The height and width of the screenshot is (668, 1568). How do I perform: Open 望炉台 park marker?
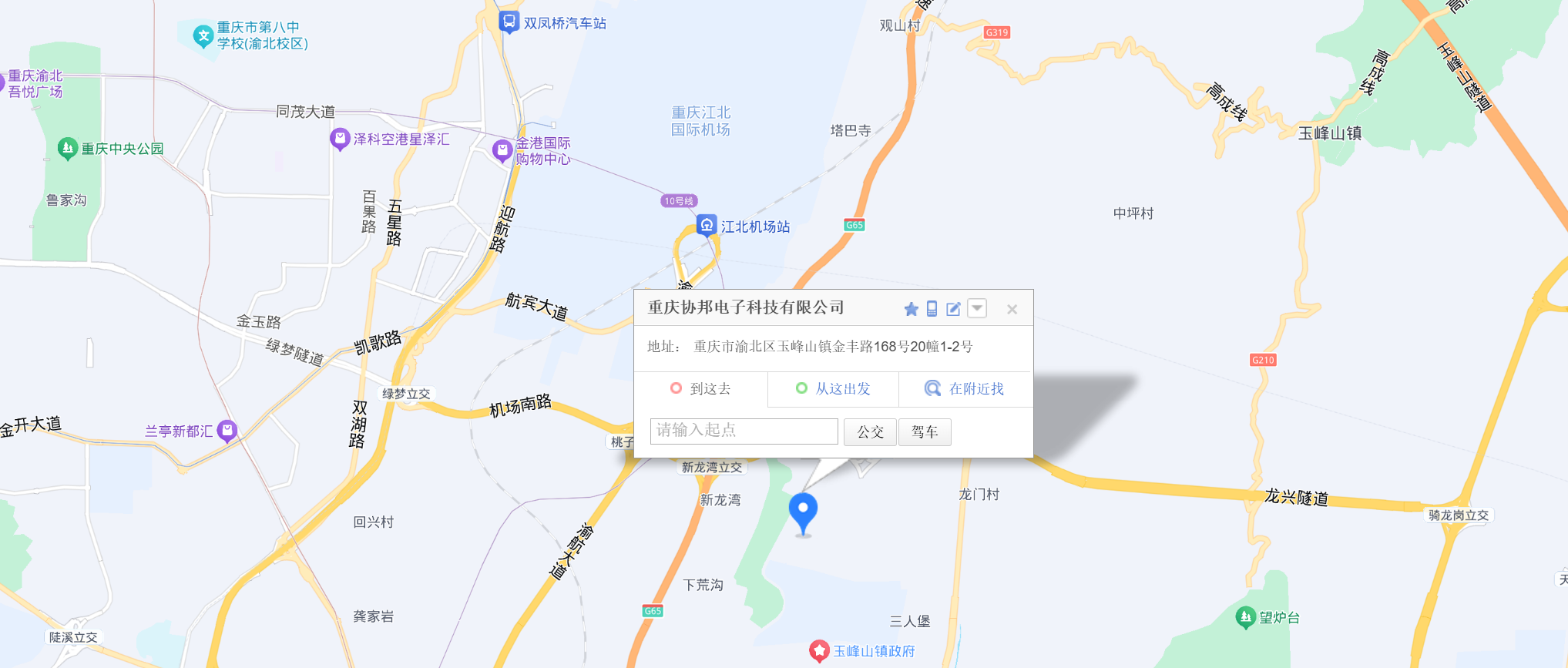1245,618
